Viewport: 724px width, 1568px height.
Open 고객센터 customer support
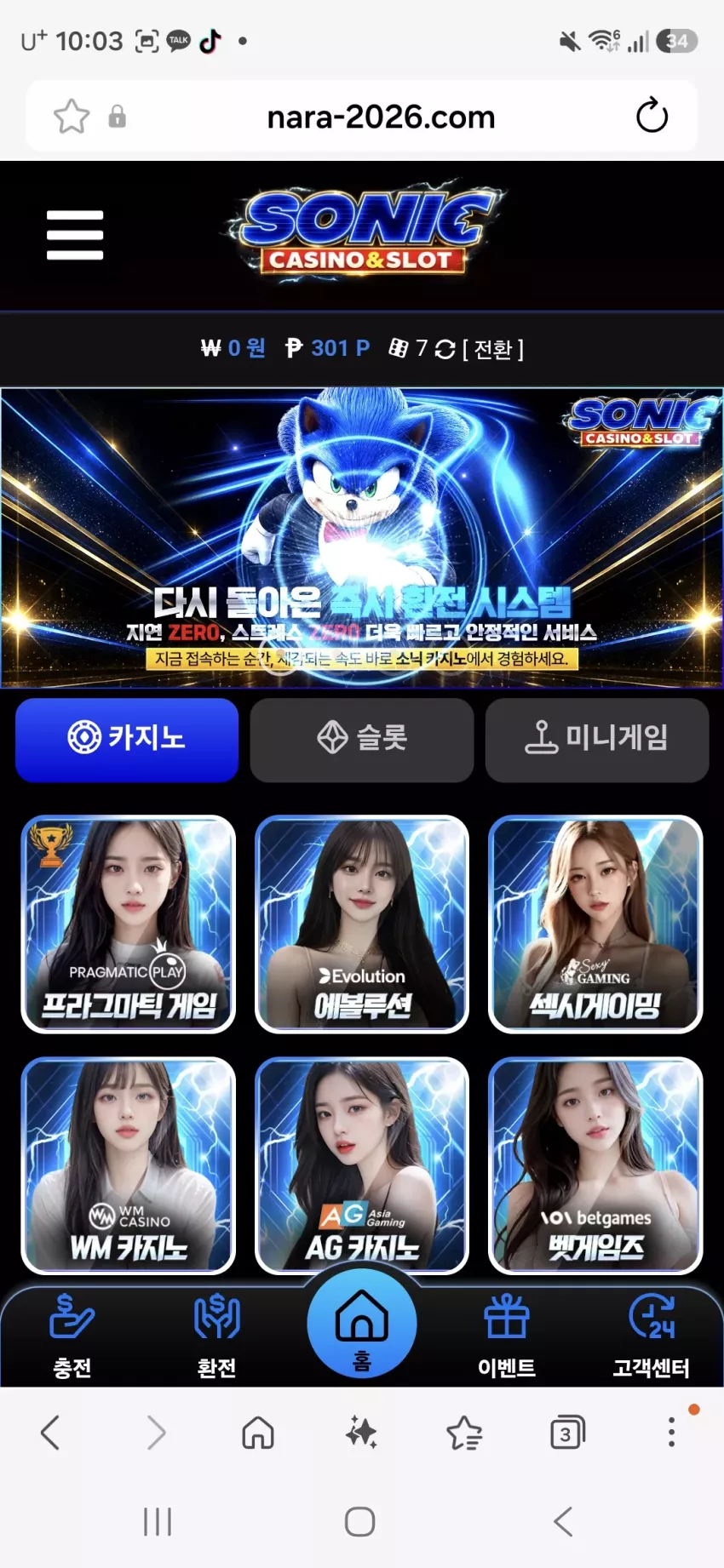click(652, 1335)
